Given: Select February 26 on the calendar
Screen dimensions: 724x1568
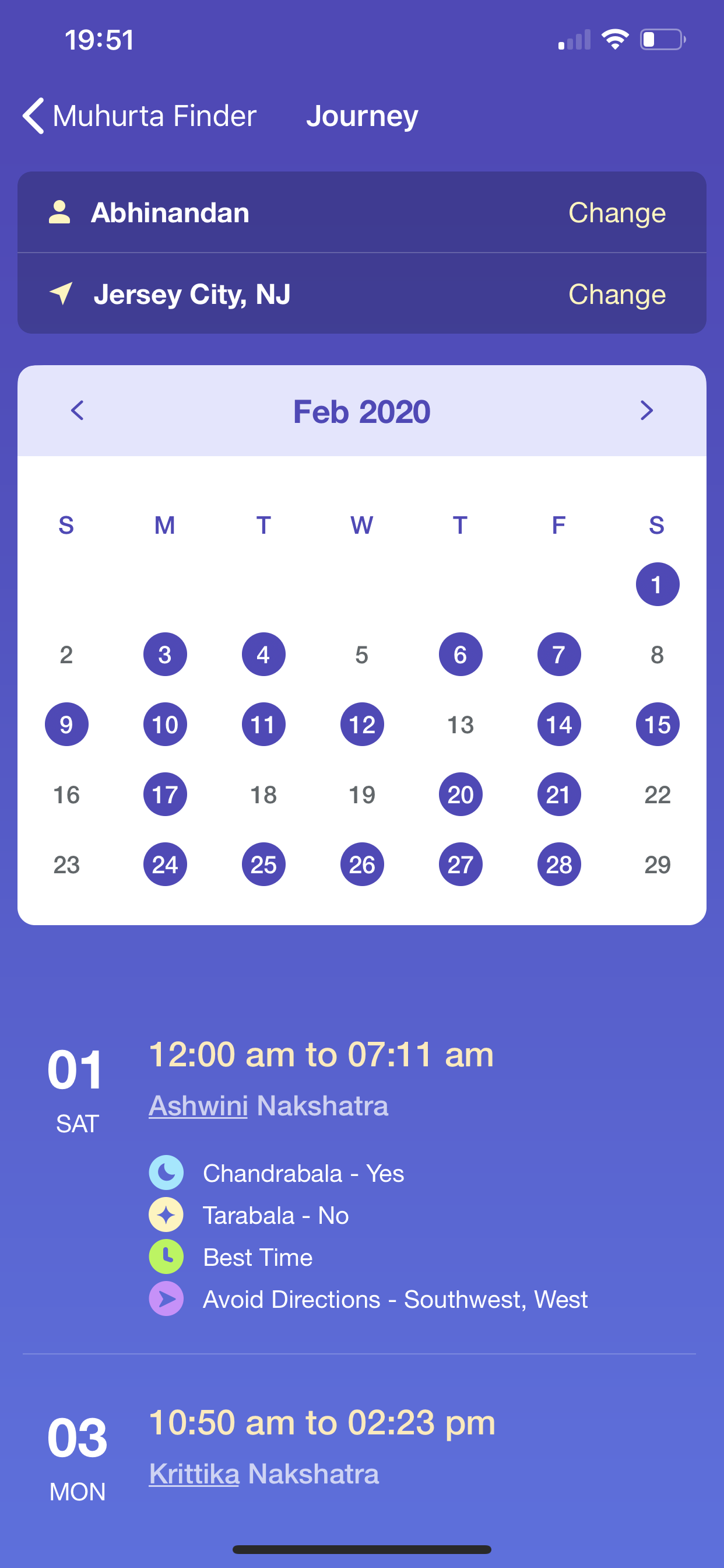Looking at the screenshot, I should [x=362, y=864].
